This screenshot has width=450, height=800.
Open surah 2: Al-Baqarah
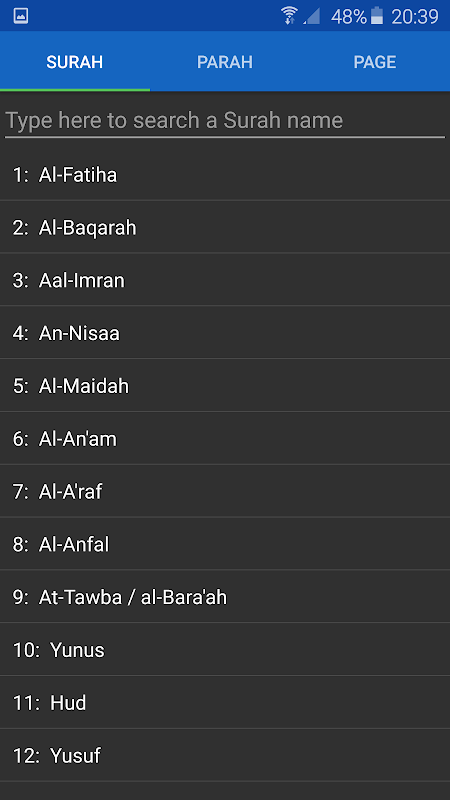(225, 227)
